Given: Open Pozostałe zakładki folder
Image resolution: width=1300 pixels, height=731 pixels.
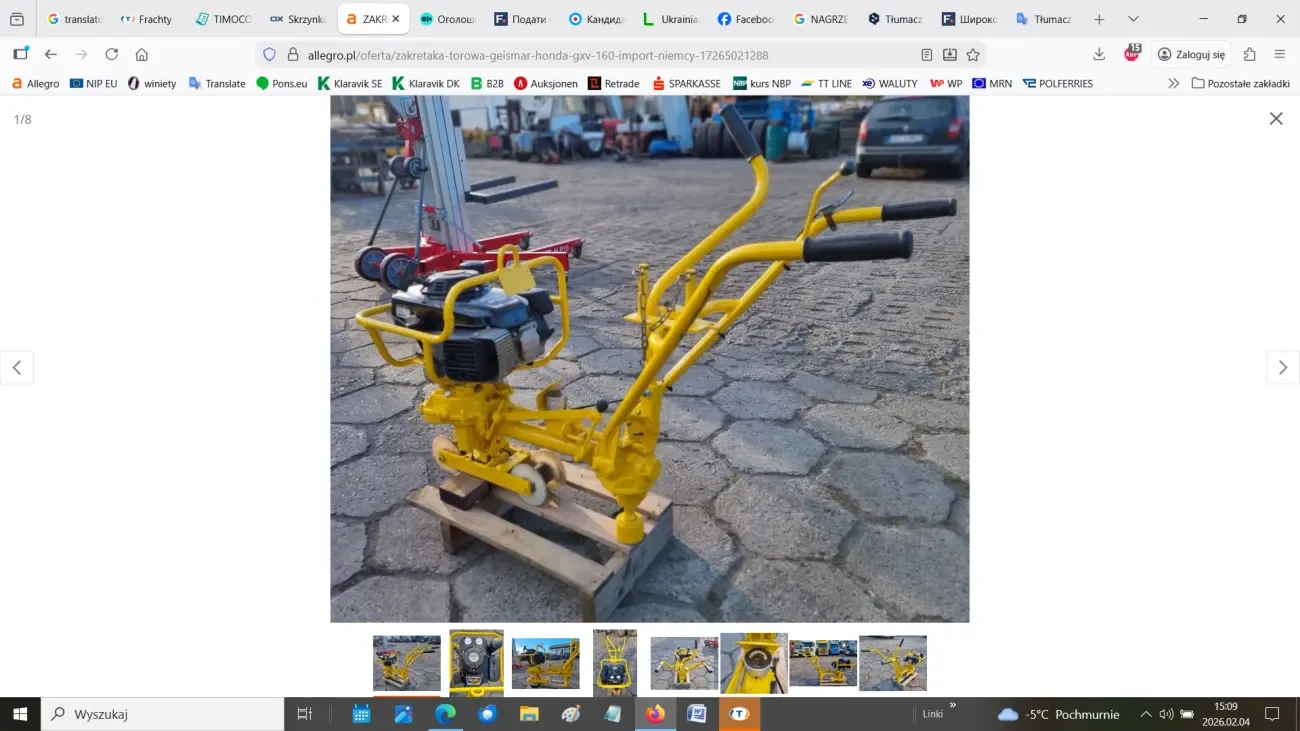Looking at the screenshot, I should point(1240,84).
